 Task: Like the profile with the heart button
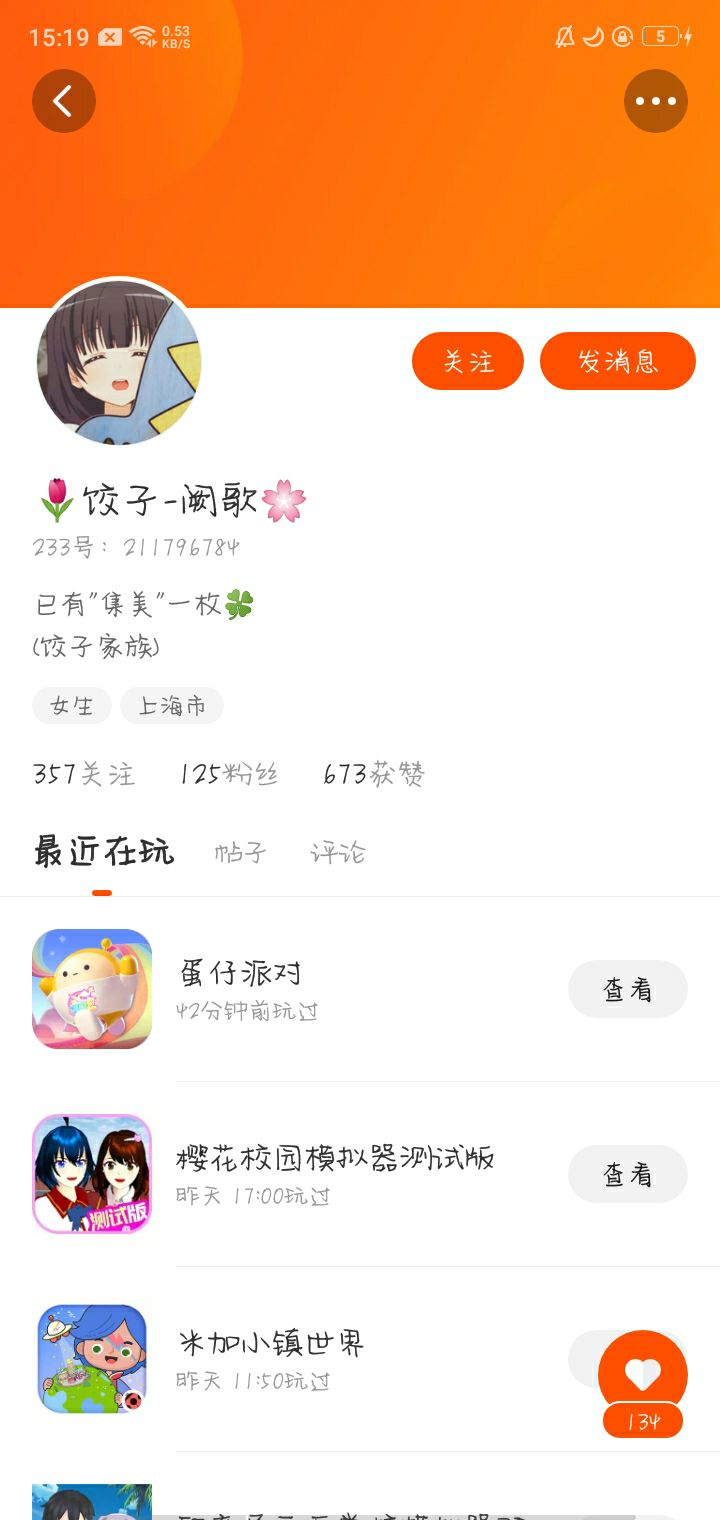click(643, 1374)
